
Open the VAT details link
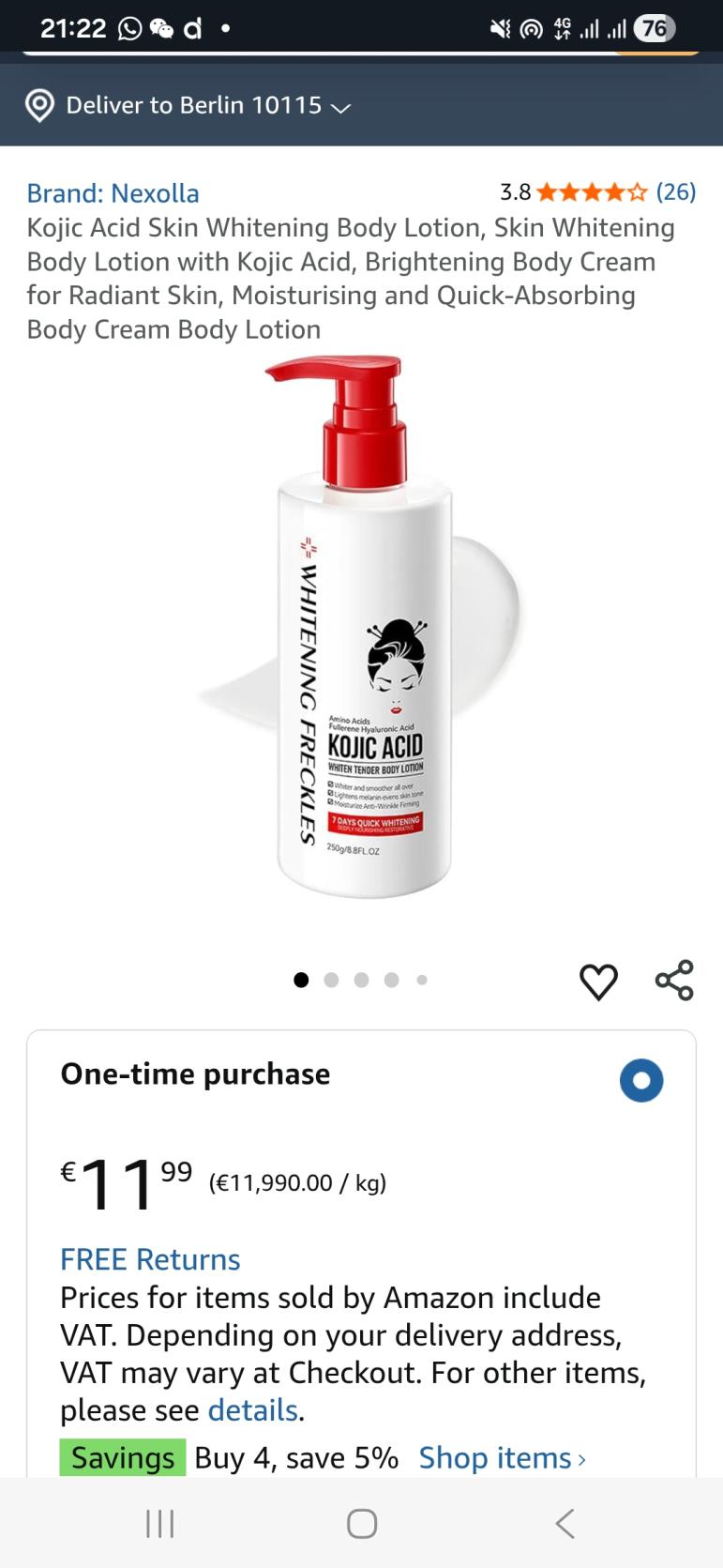pos(252,1410)
